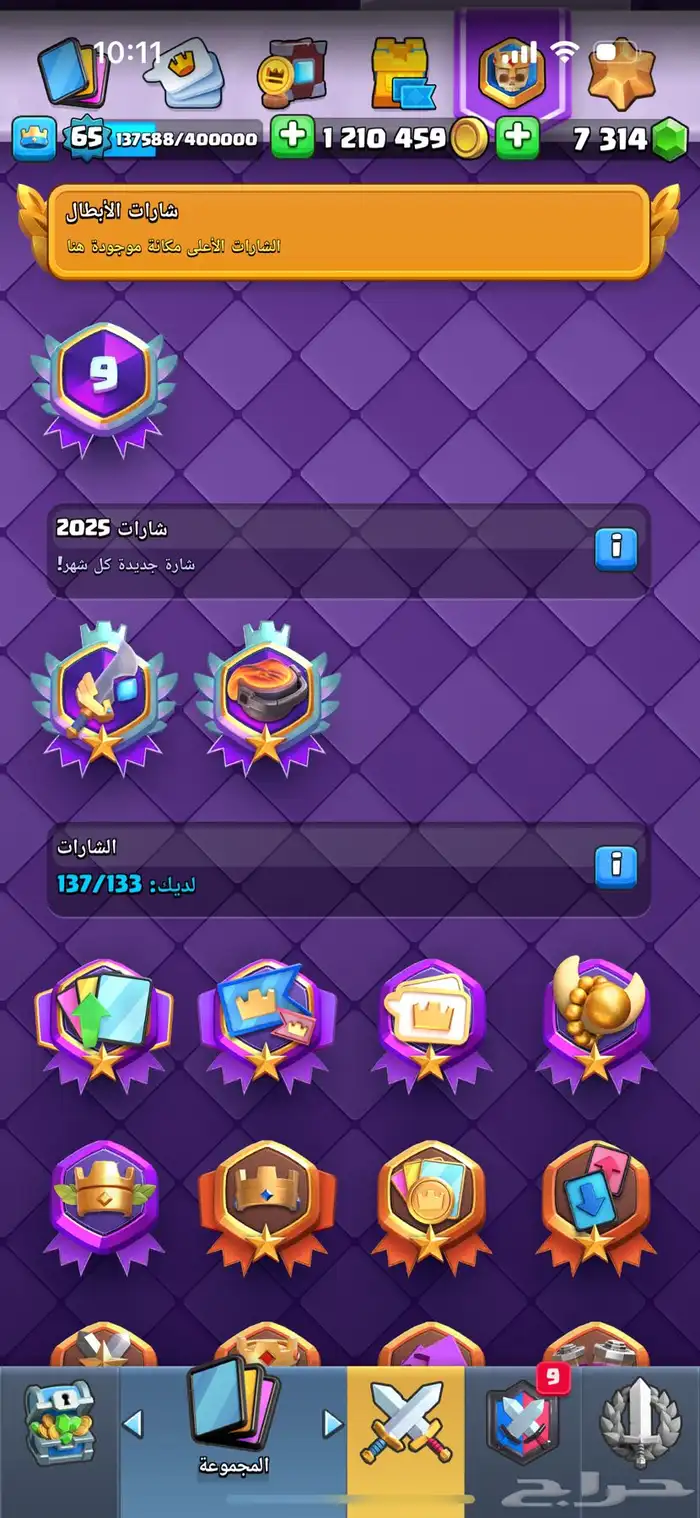Open the blue crown King level icon

click(x=34, y=138)
